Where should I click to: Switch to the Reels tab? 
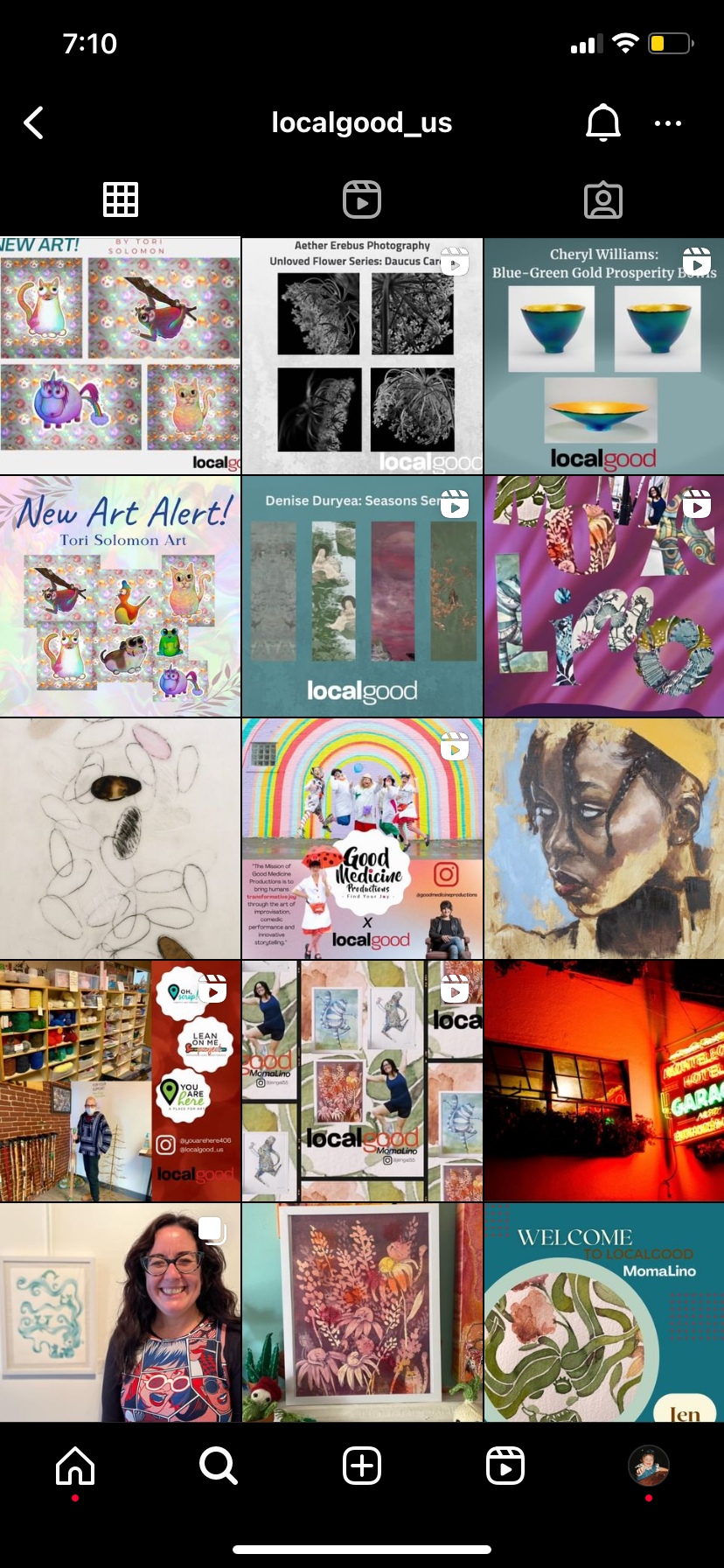362,199
